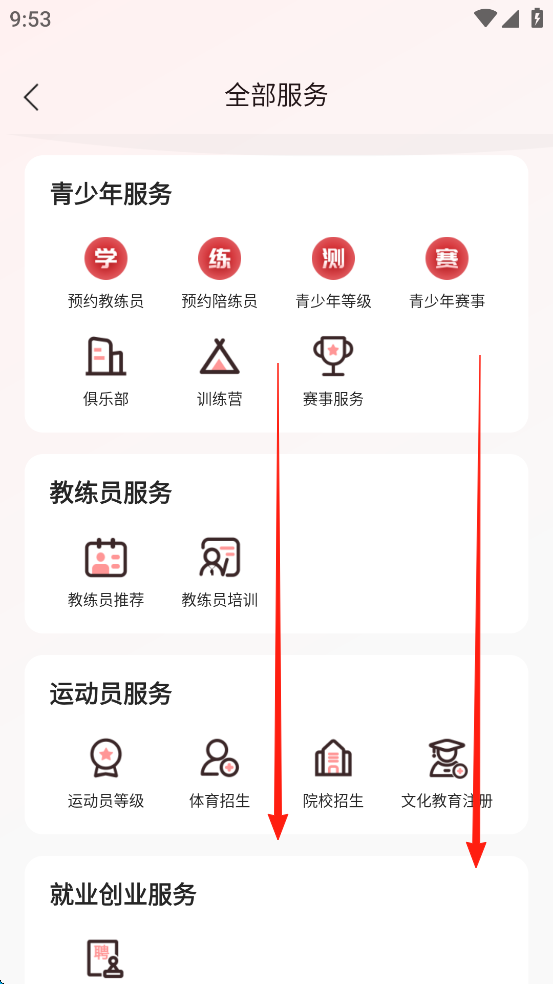Open 运动员等级
The height and width of the screenshot is (984, 553).
pyautogui.click(x=105, y=773)
